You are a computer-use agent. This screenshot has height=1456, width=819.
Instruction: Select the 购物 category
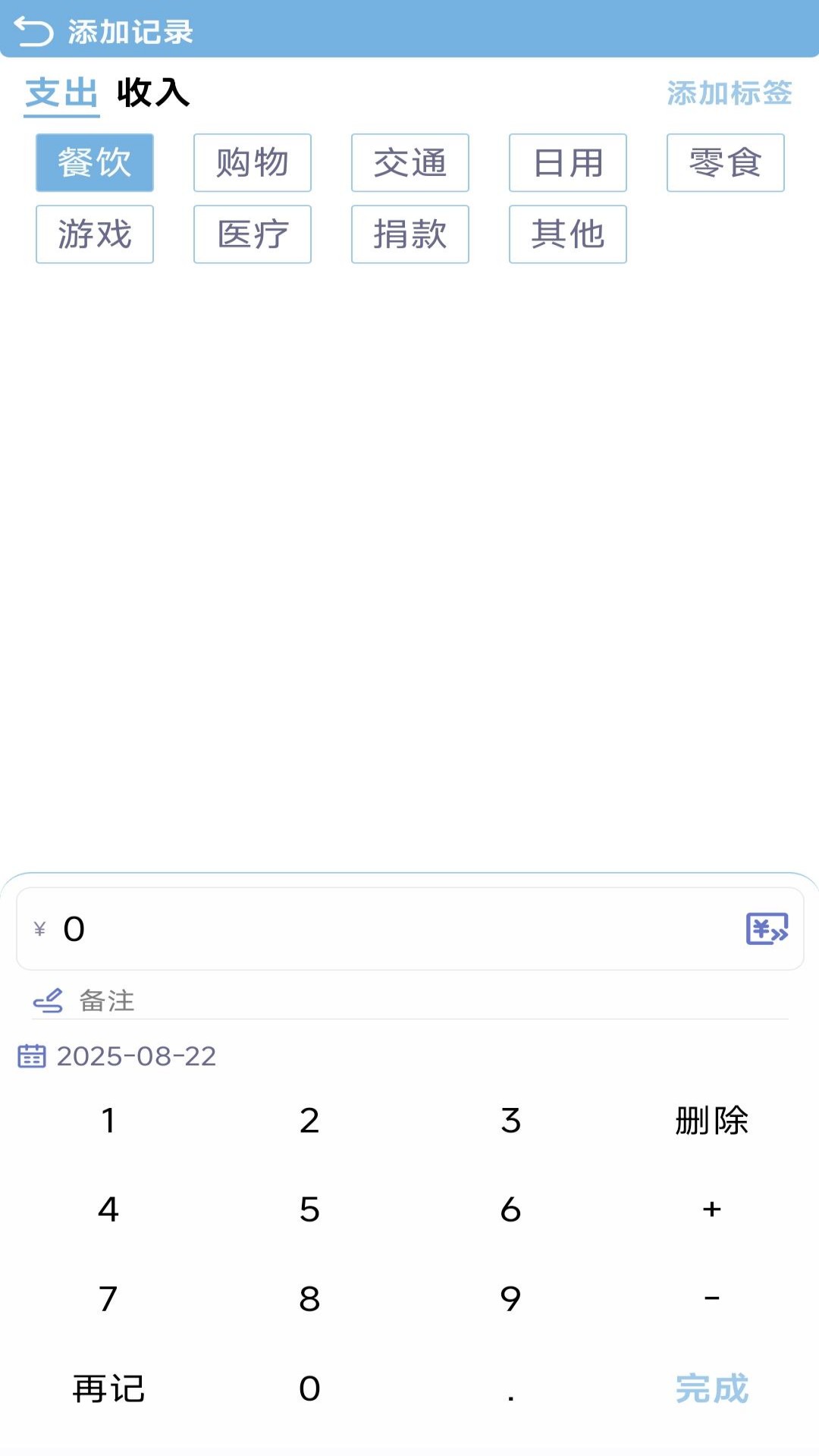click(x=252, y=162)
